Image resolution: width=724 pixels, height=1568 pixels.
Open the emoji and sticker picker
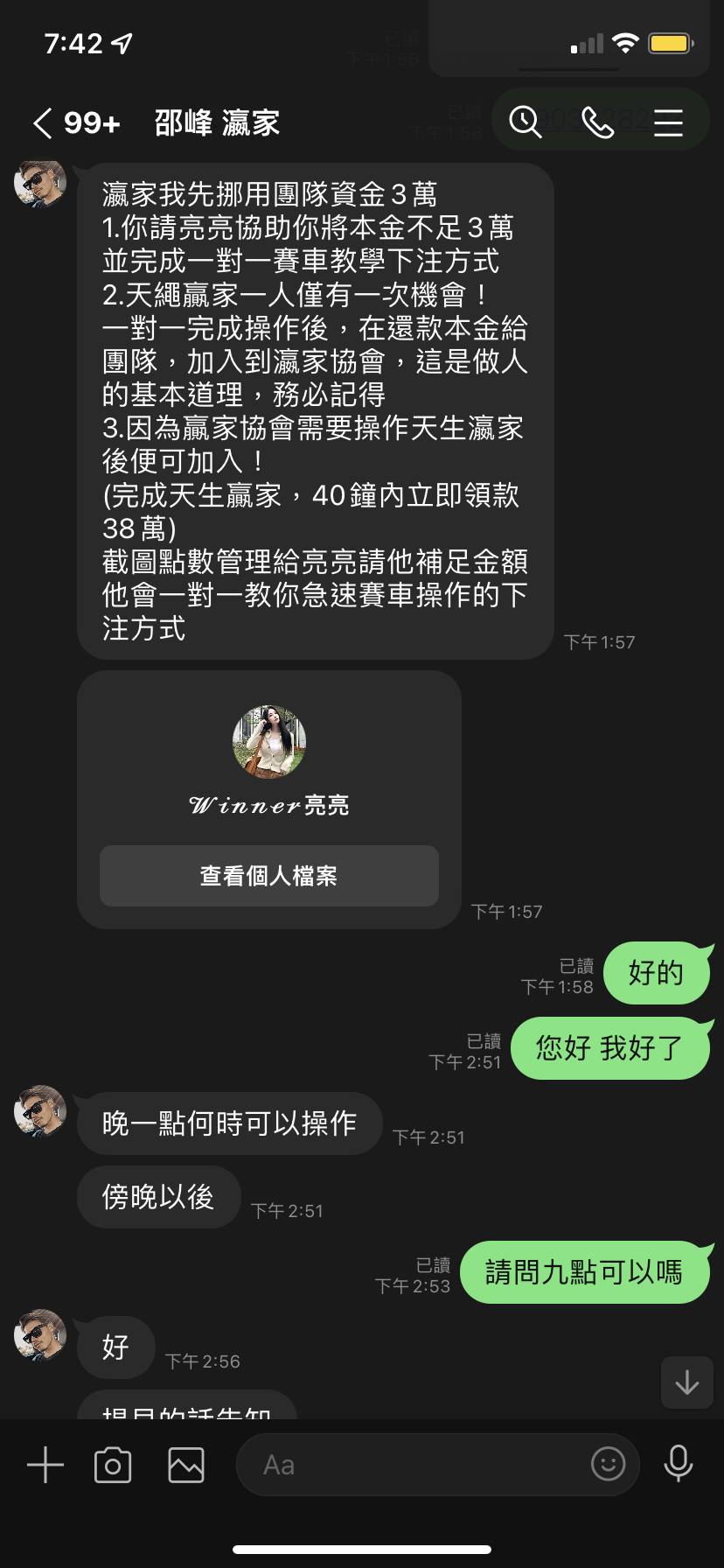609,1463
